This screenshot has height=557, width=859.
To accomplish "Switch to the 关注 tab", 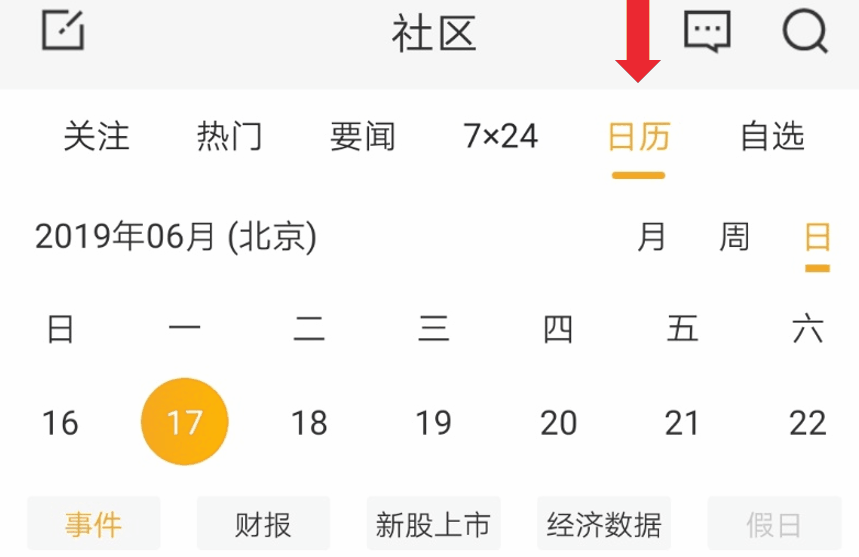I will tap(96, 136).
